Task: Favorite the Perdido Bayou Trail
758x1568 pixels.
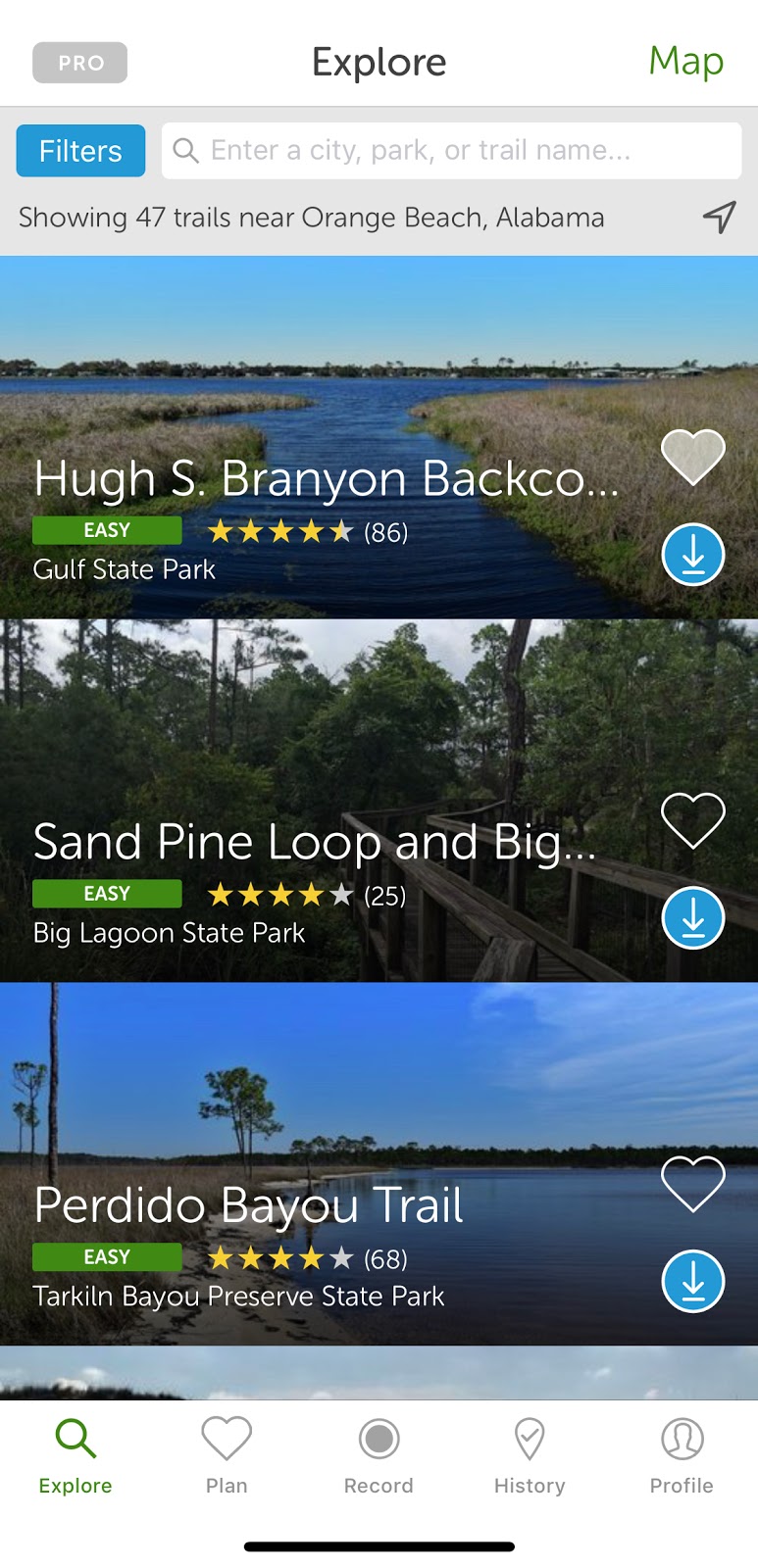Action: coord(692,1184)
